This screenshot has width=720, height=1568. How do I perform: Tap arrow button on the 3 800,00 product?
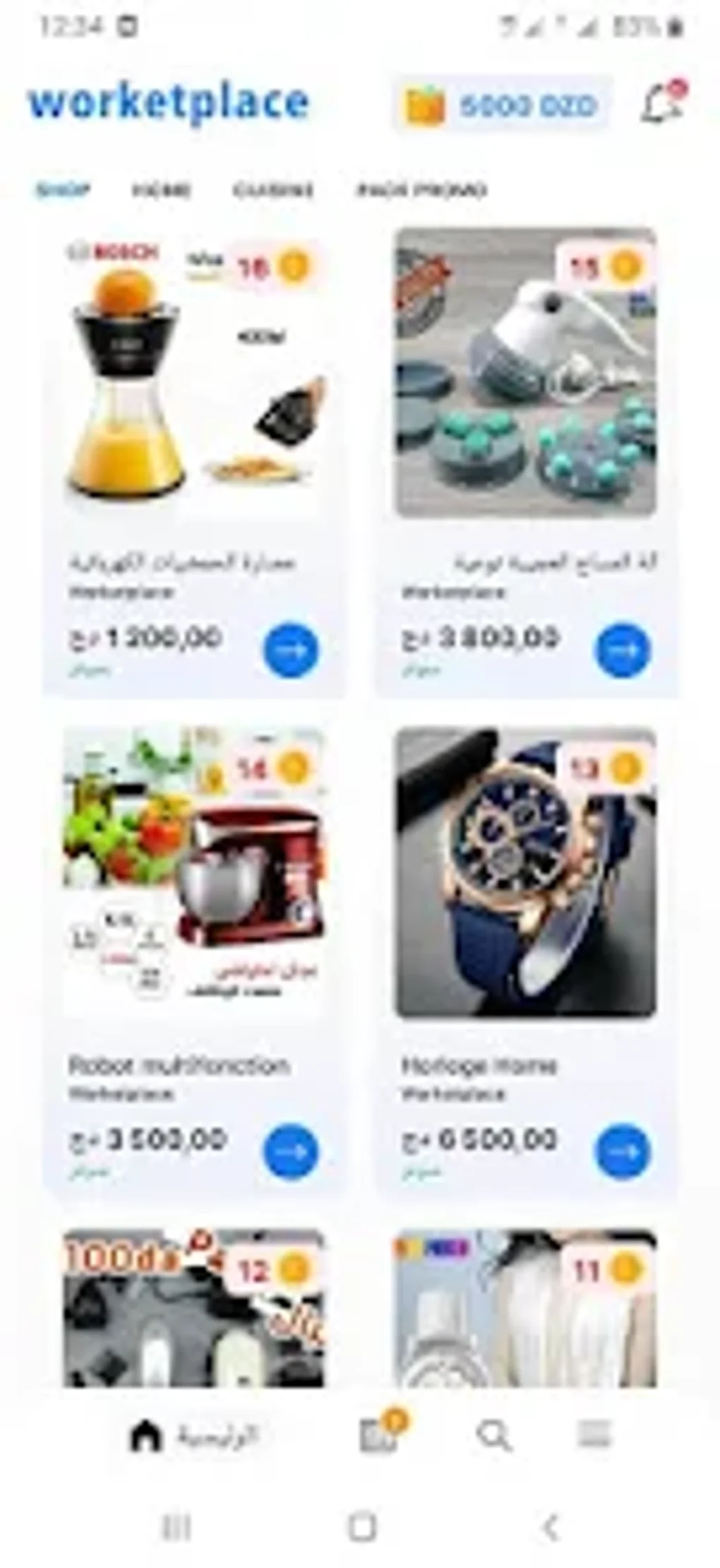pos(623,650)
